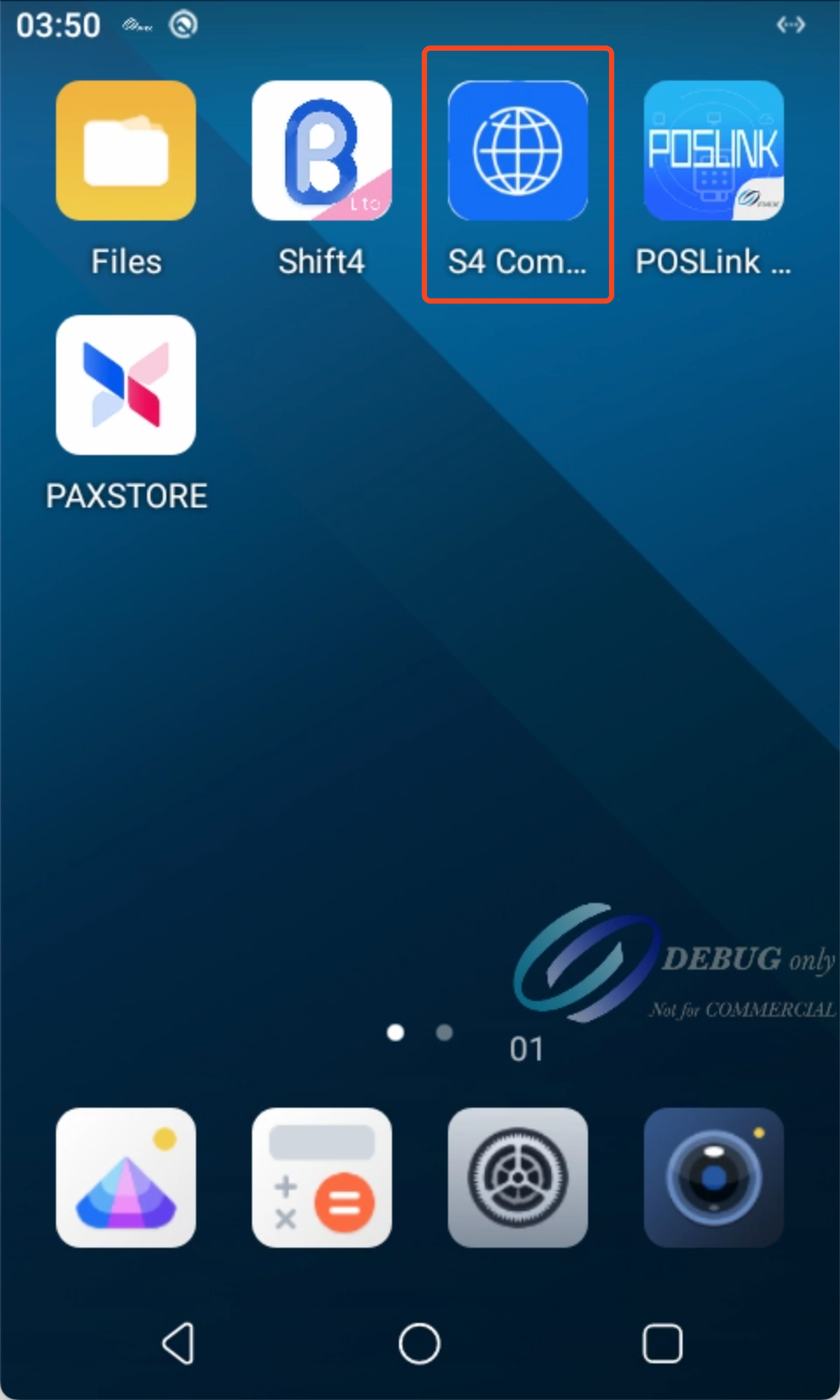Open the Files app
The width and height of the screenshot is (840, 1400).
click(x=126, y=151)
